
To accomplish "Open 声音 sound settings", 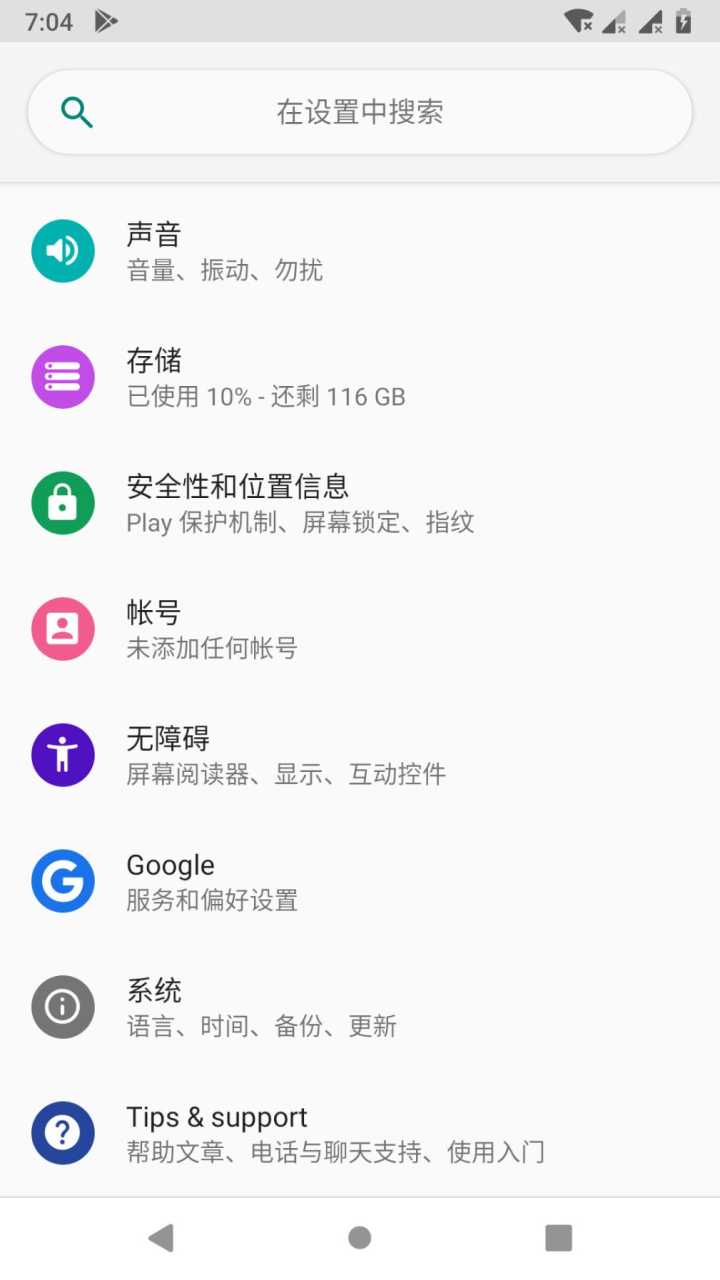I will click(360, 251).
